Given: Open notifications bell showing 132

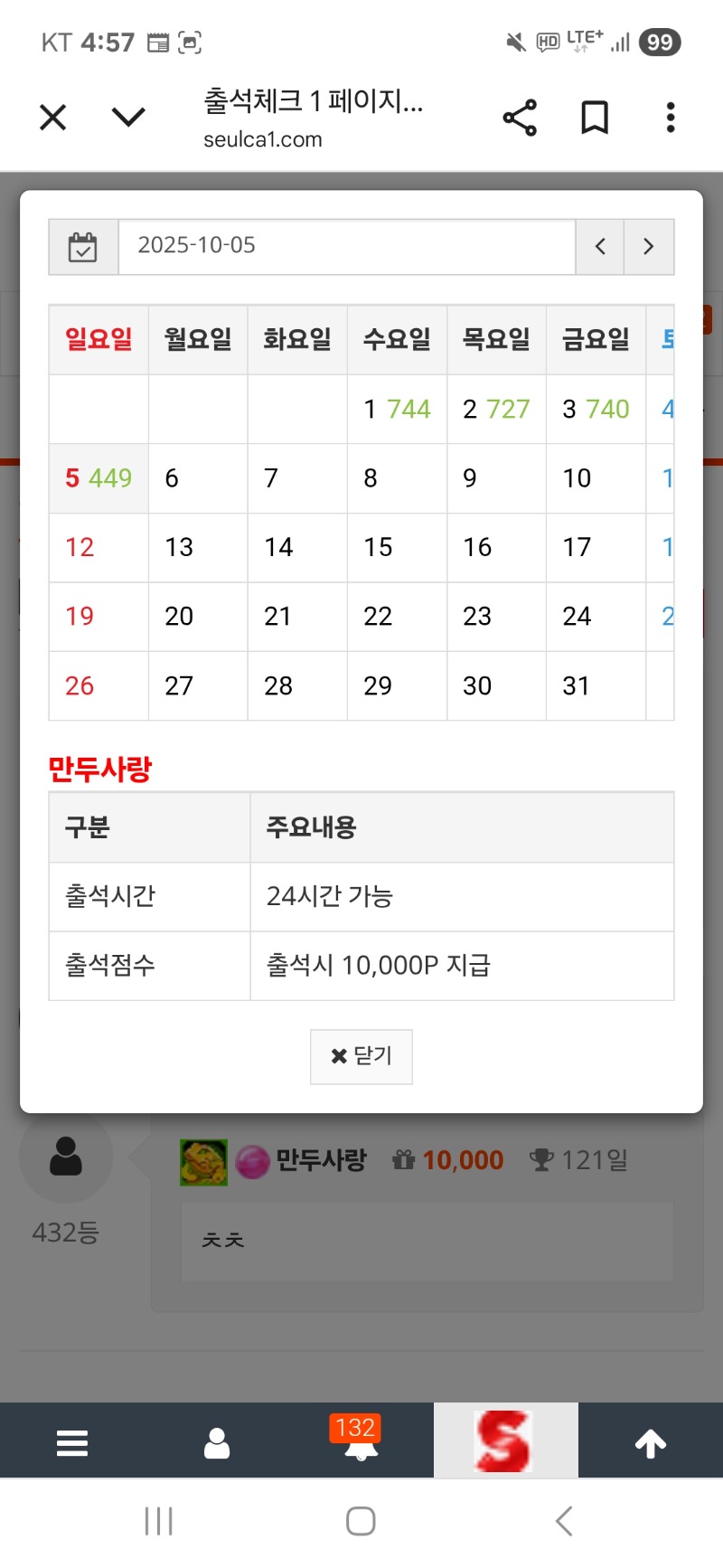Looking at the screenshot, I should coord(361,1440).
